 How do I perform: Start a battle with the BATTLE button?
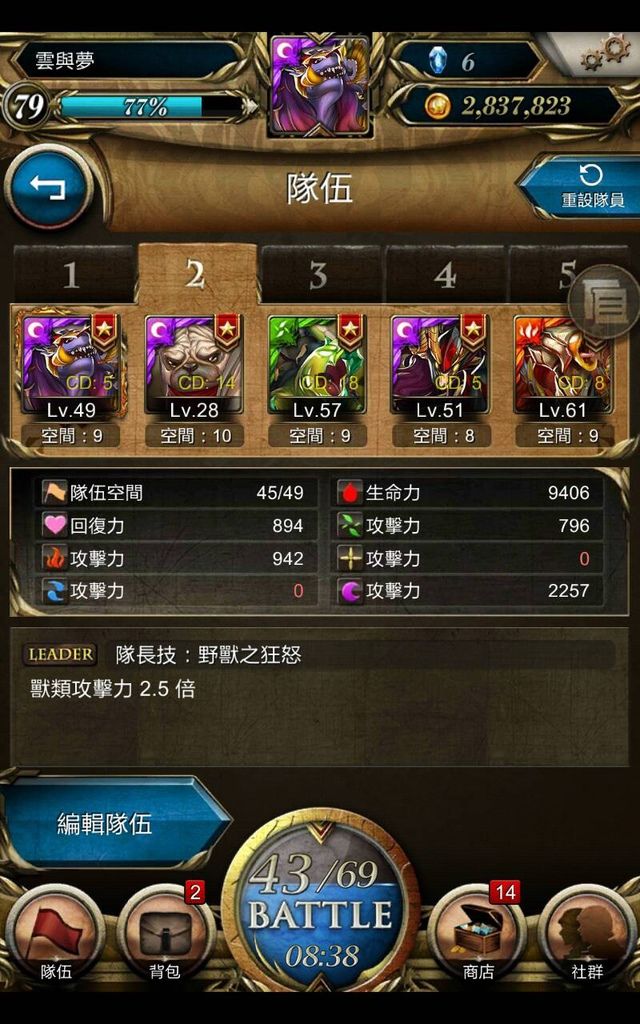[x=320, y=910]
